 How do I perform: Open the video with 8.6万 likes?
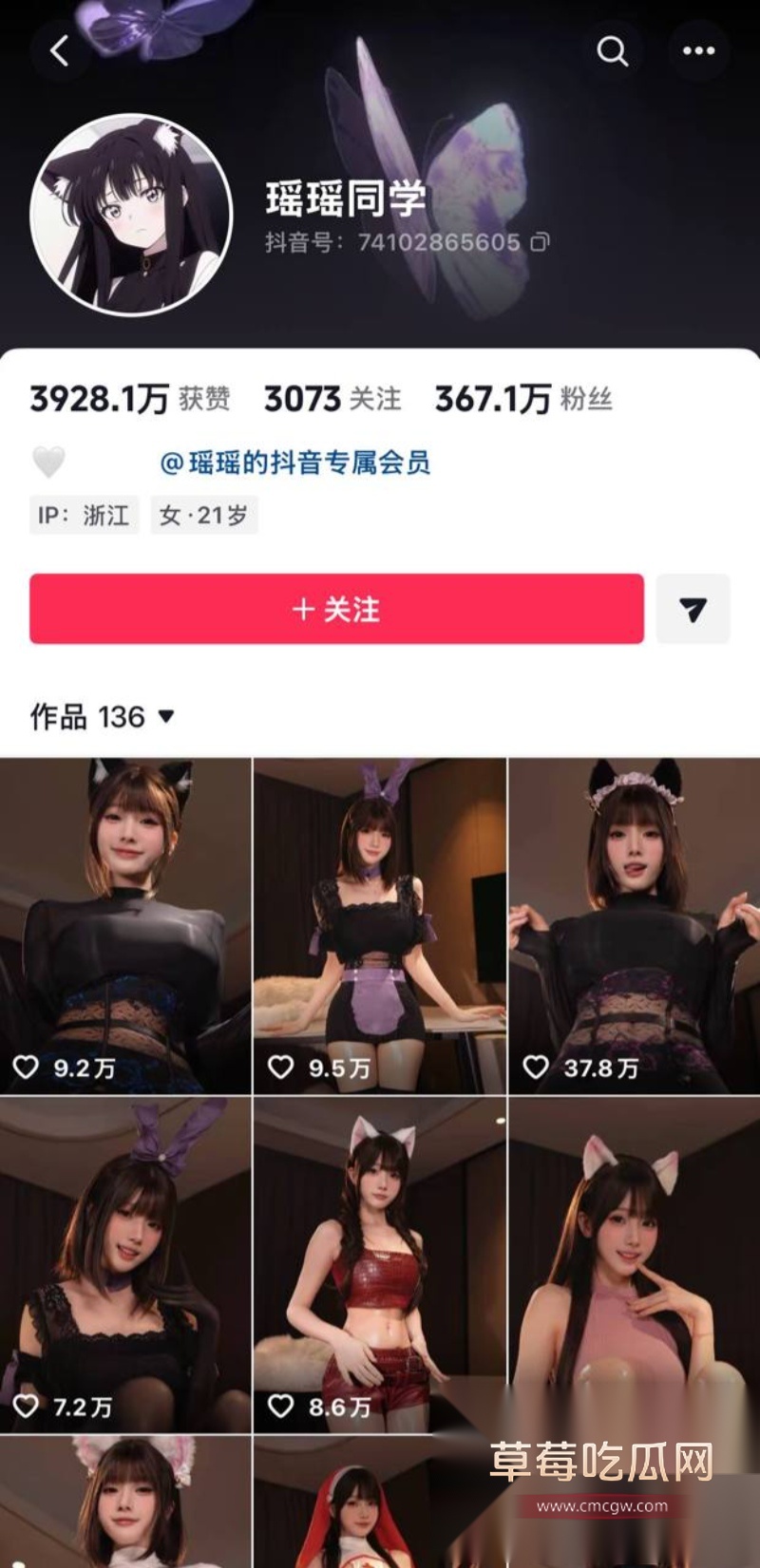click(380, 1263)
